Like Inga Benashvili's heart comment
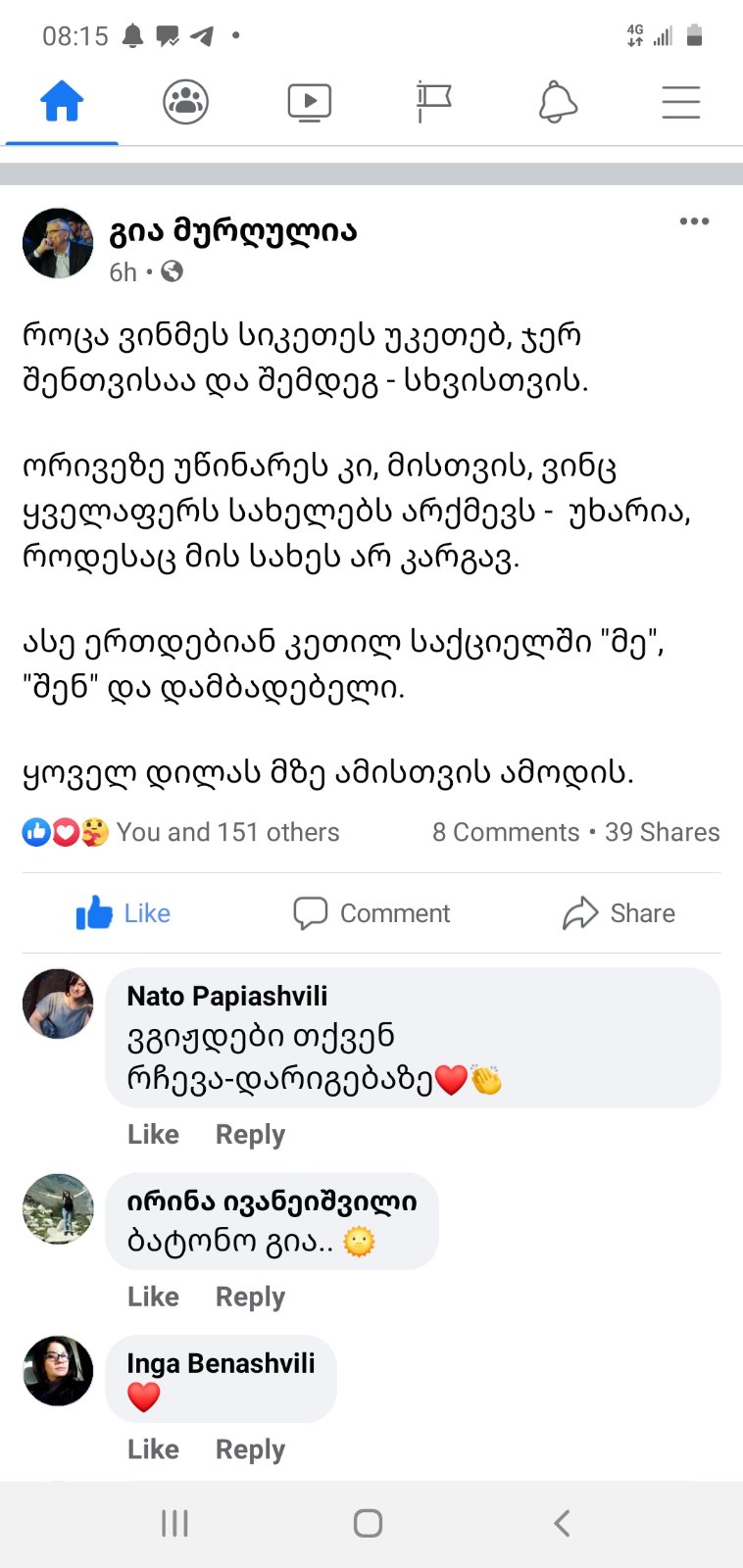This screenshot has width=743, height=1568. tap(153, 1449)
